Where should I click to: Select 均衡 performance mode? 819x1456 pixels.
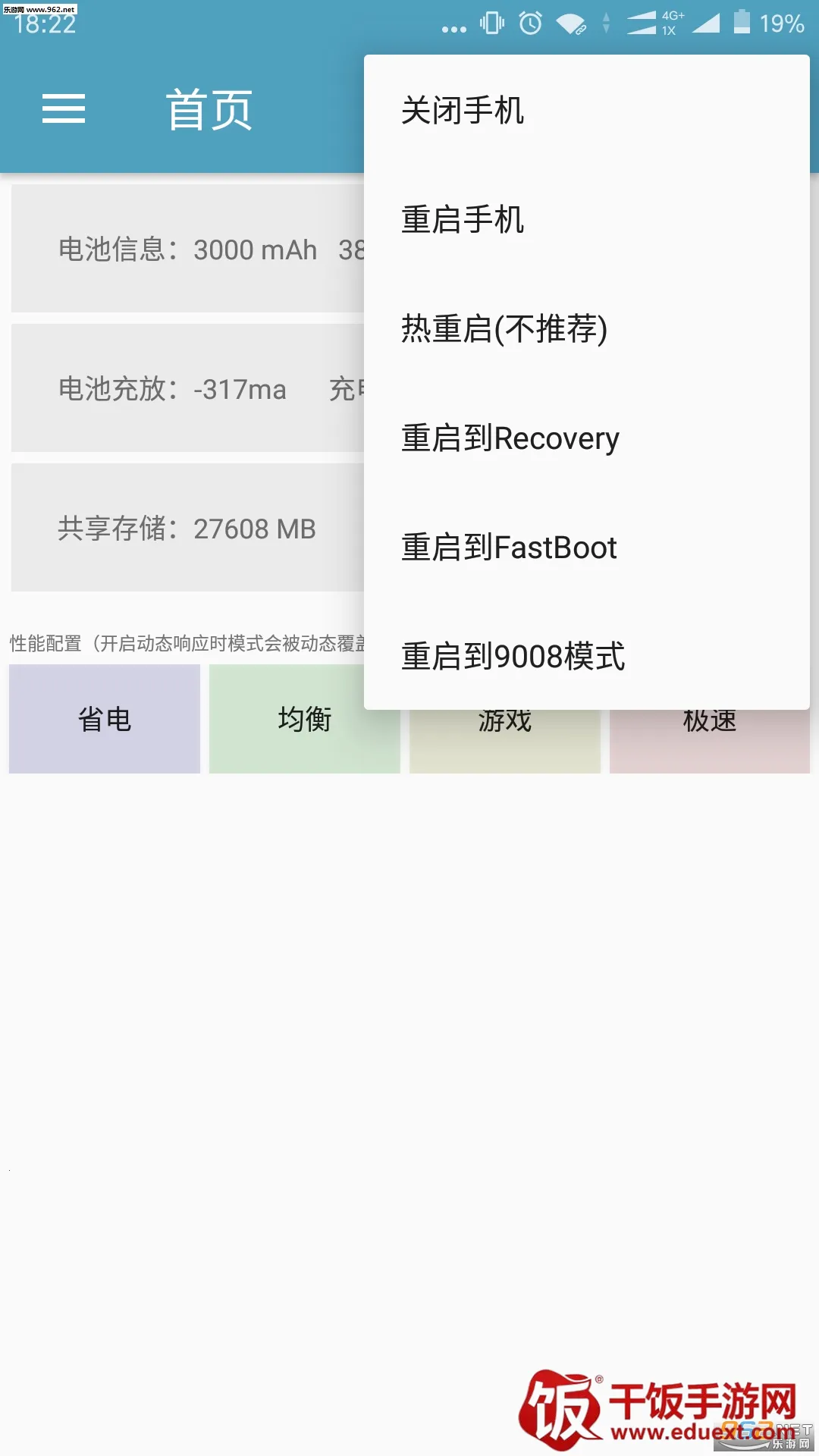[x=304, y=719]
